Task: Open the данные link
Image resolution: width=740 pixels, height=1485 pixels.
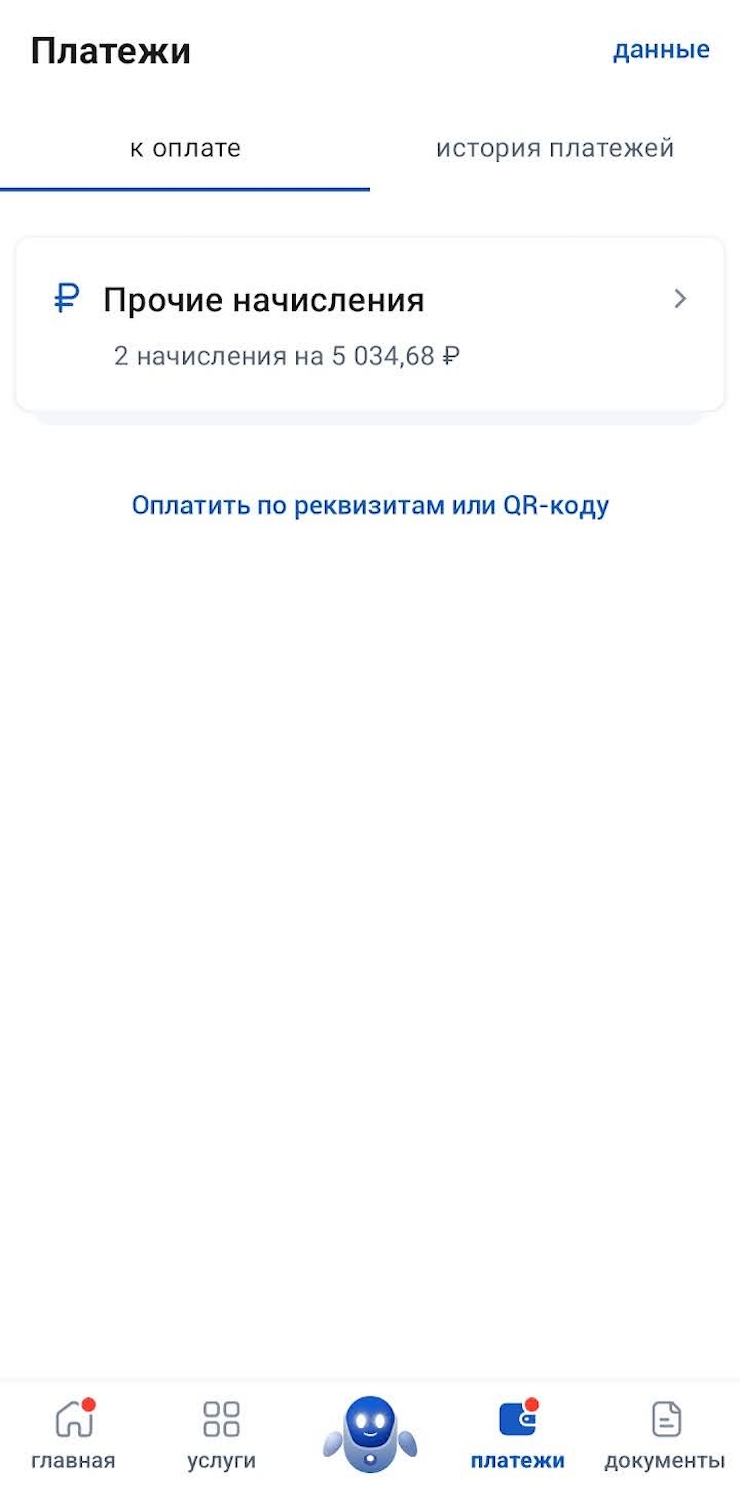Action: [660, 50]
